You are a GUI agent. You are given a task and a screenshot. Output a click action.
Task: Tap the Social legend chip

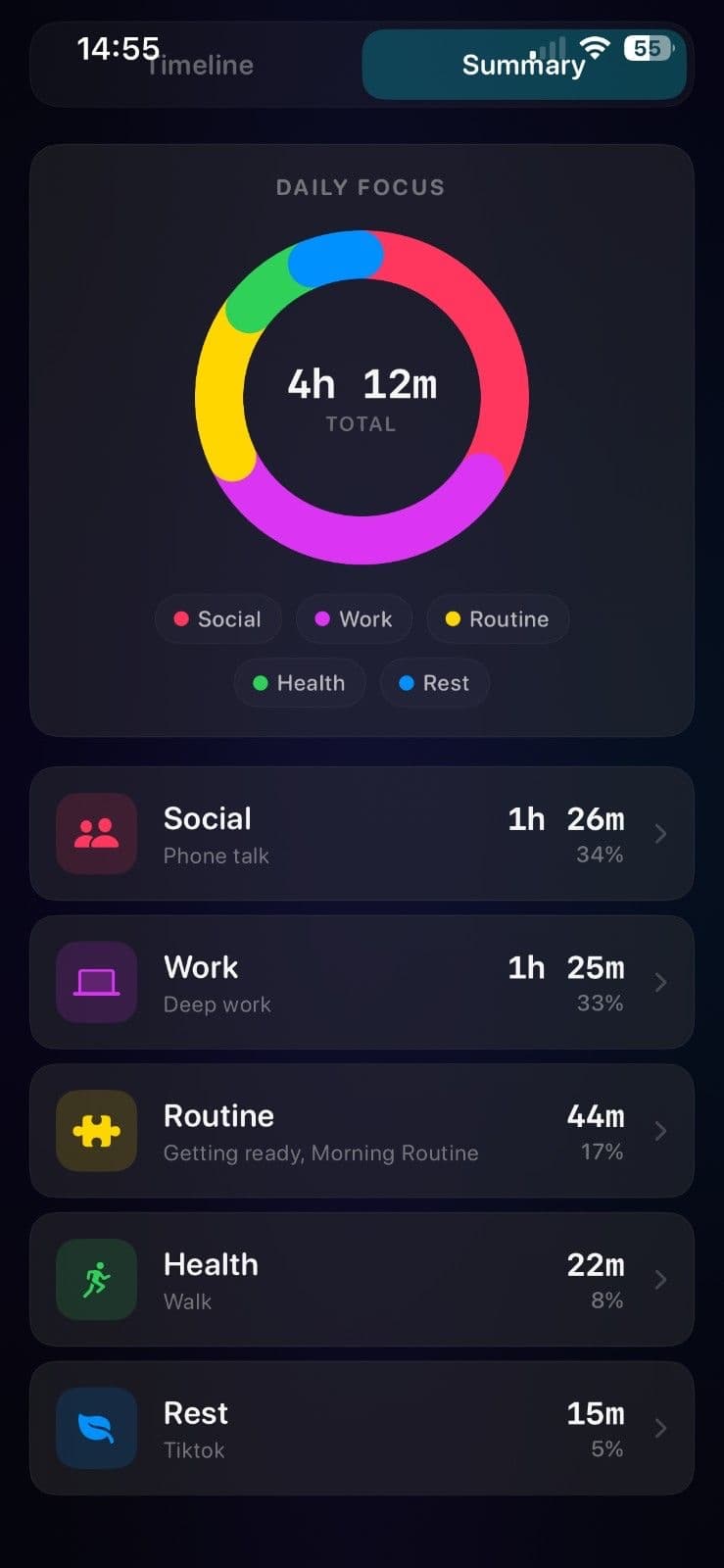pos(217,619)
